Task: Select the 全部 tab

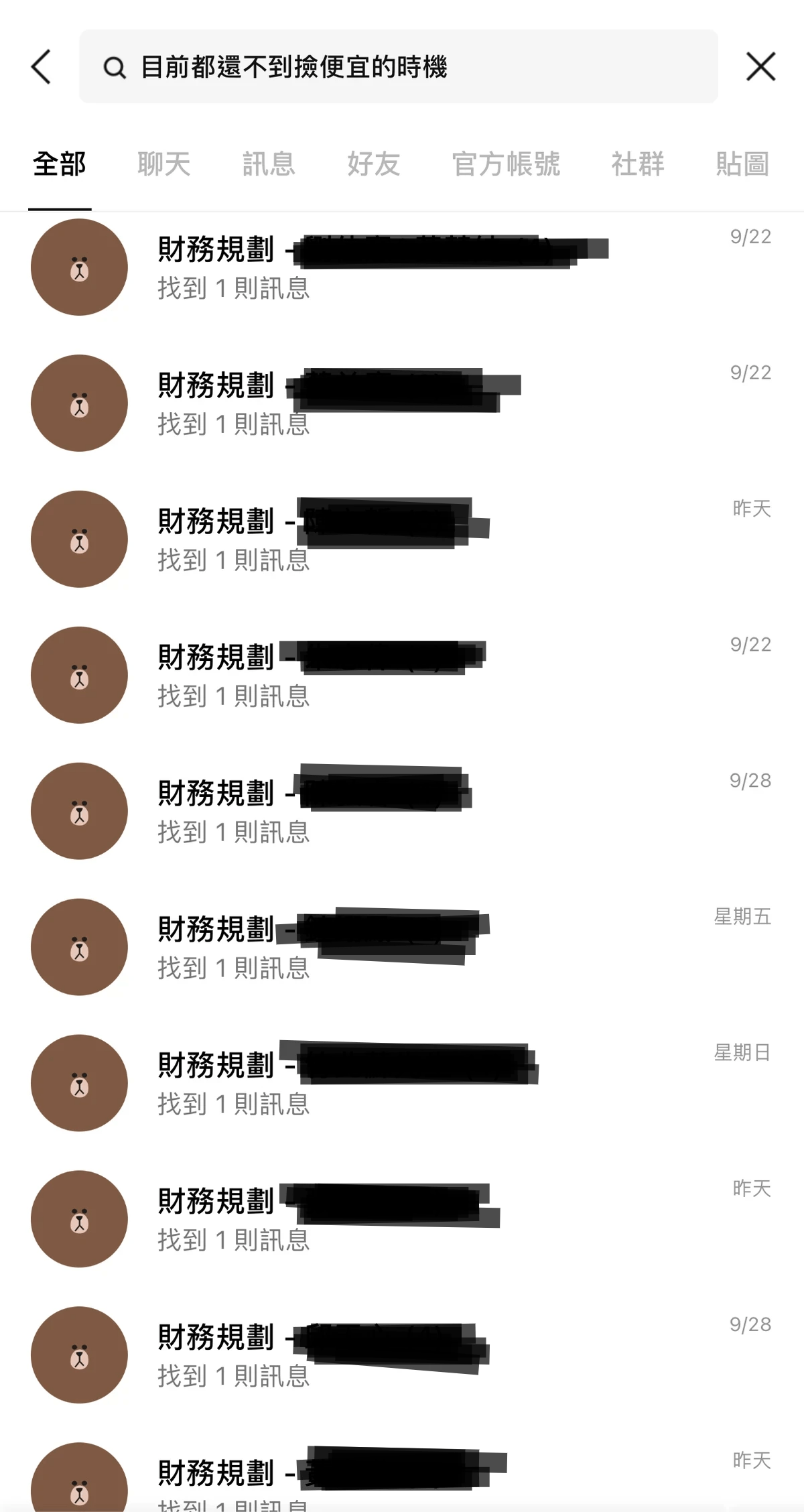Action: point(60,164)
